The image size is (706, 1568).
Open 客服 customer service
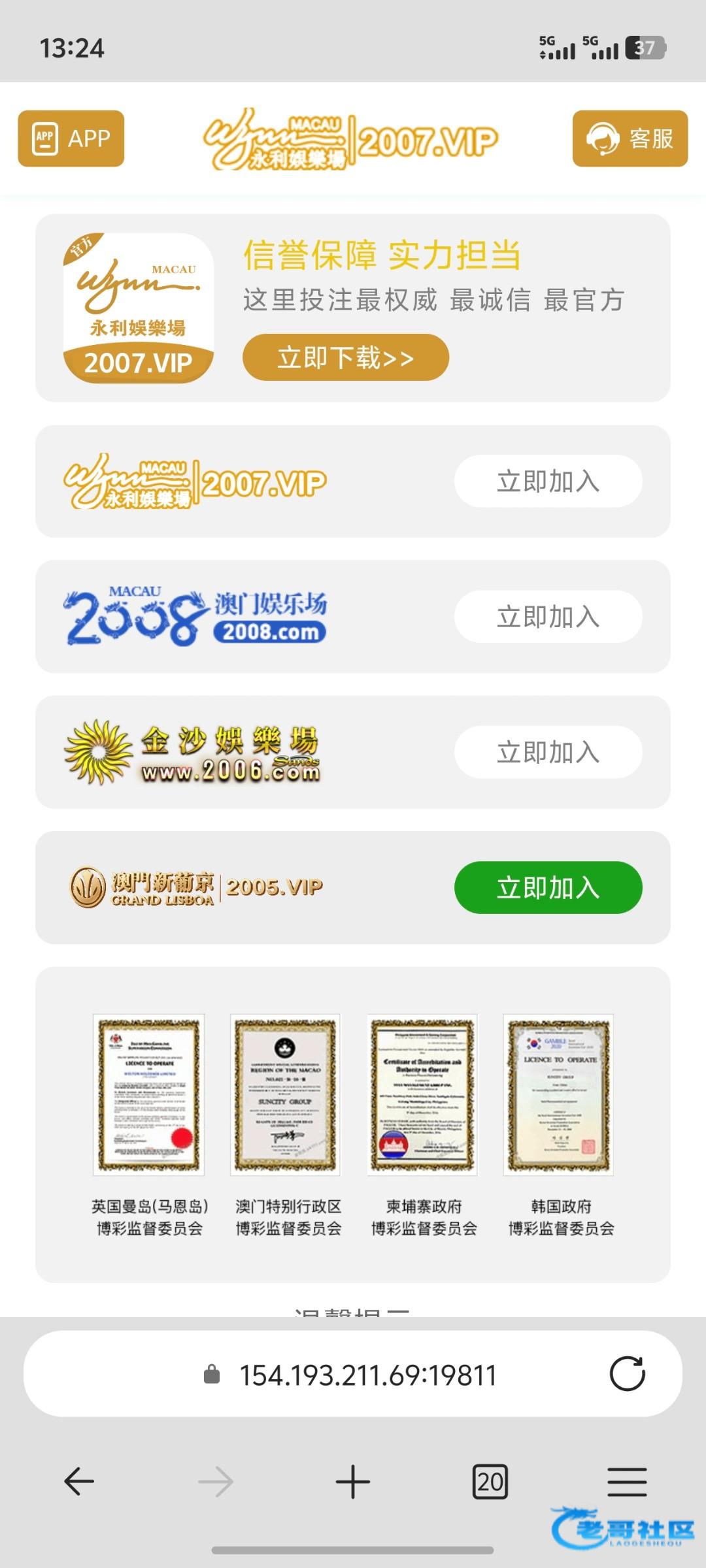(630, 139)
